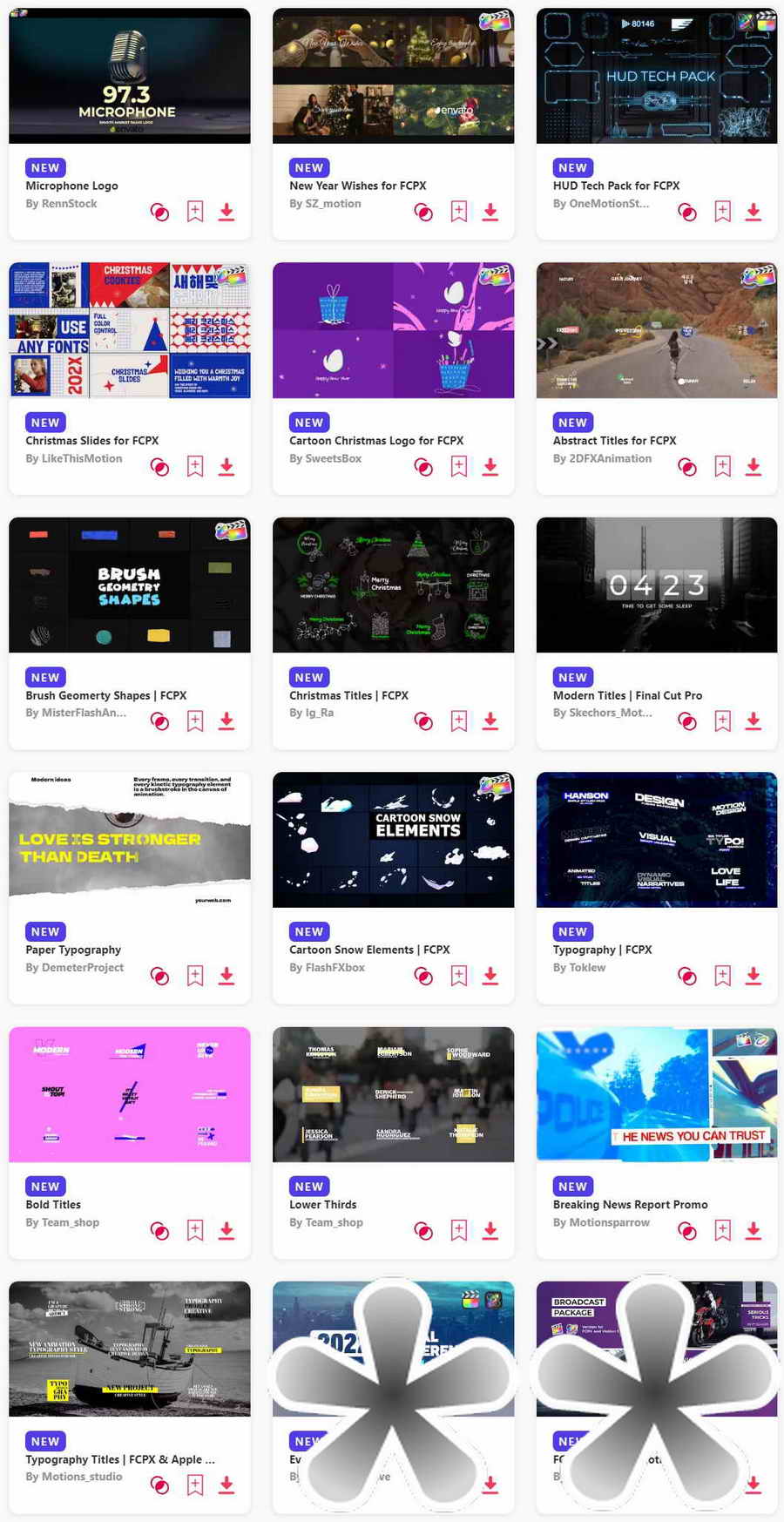Open Cartoon Christmas Logo for FCPX preview

pyautogui.click(x=393, y=330)
